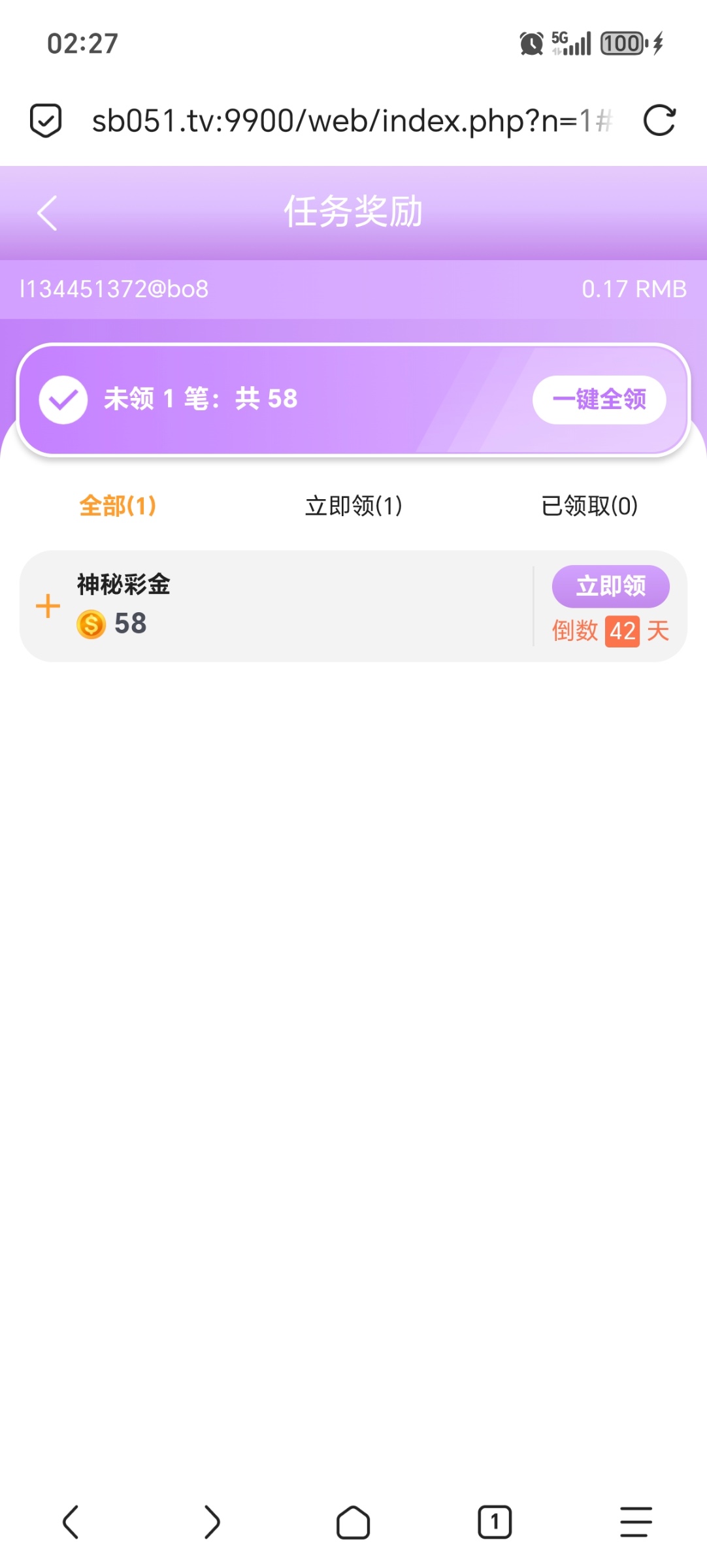Reload the page in the browser
This screenshot has width=707, height=1568.
(x=659, y=121)
